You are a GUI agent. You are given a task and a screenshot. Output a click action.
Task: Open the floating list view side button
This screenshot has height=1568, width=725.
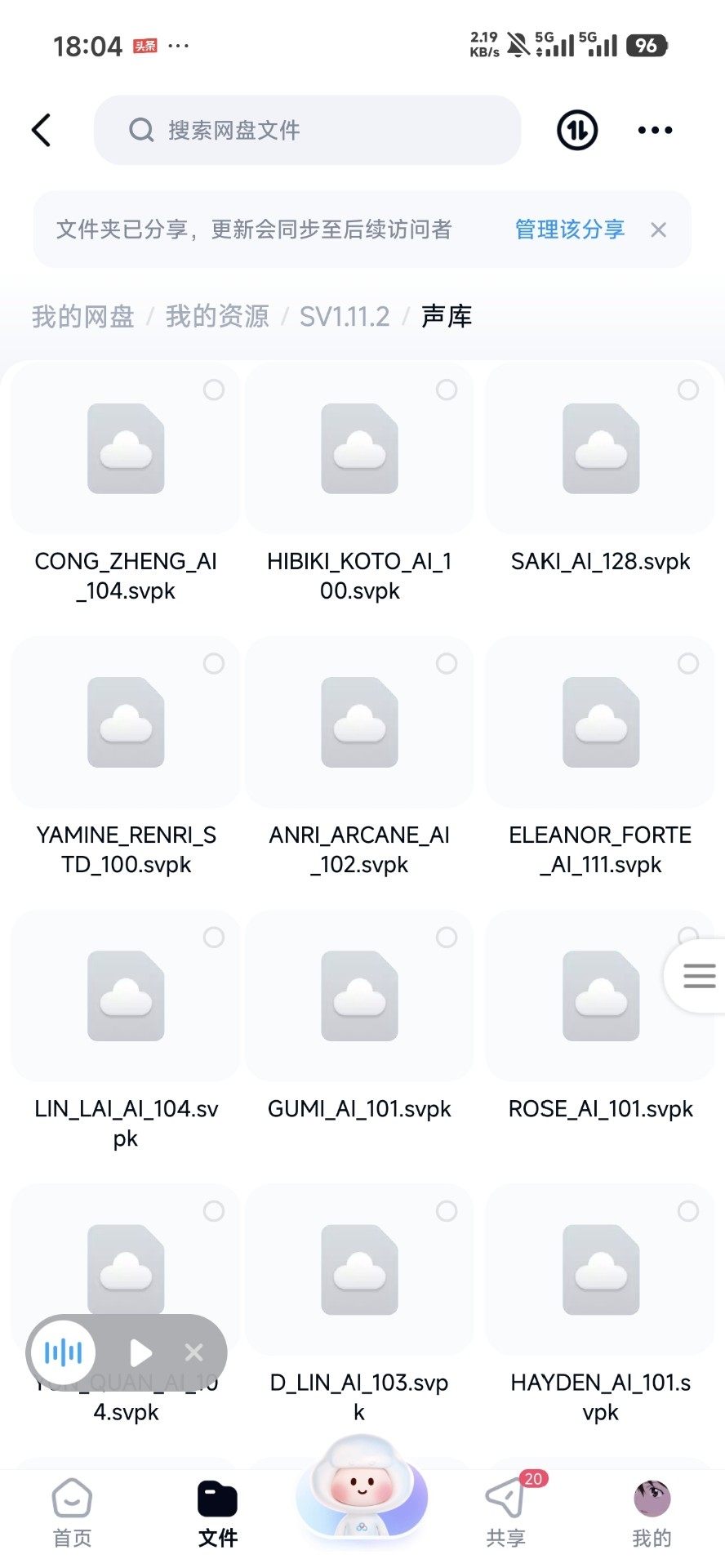[699, 976]
